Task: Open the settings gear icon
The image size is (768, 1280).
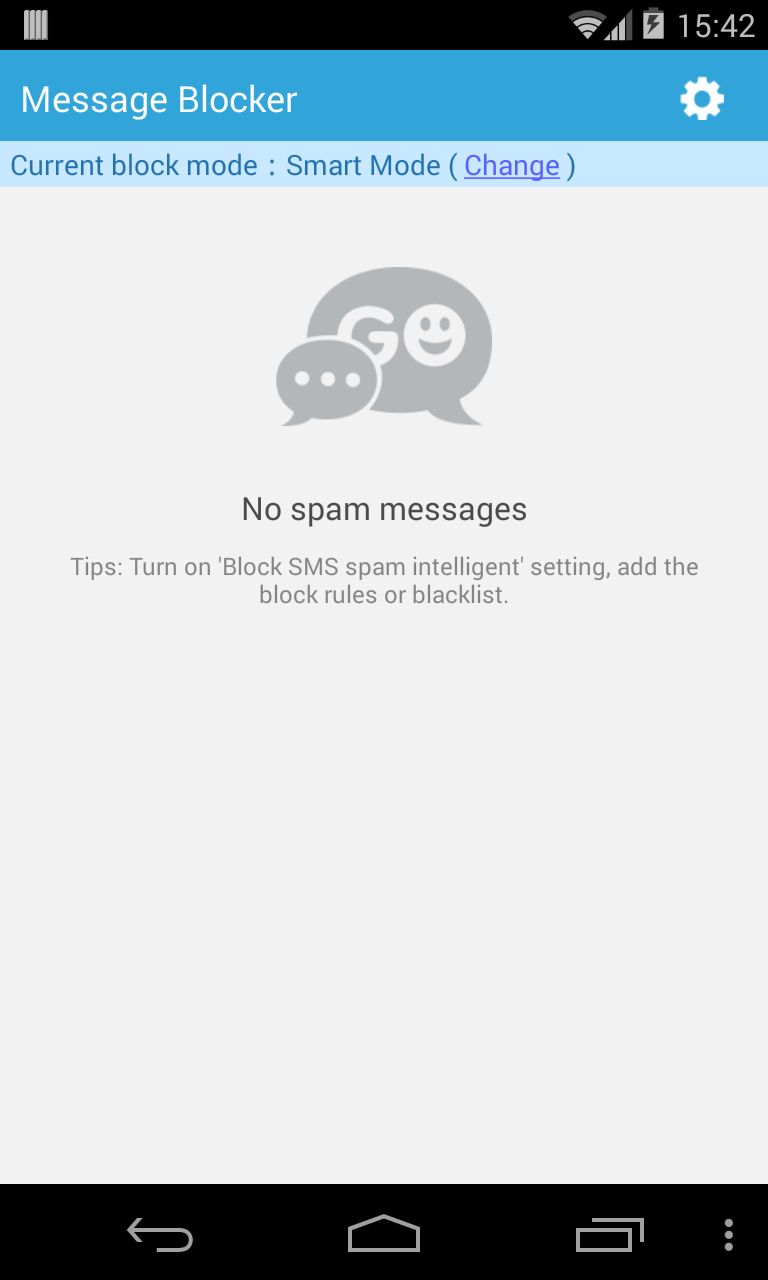Action: [702, 99]
